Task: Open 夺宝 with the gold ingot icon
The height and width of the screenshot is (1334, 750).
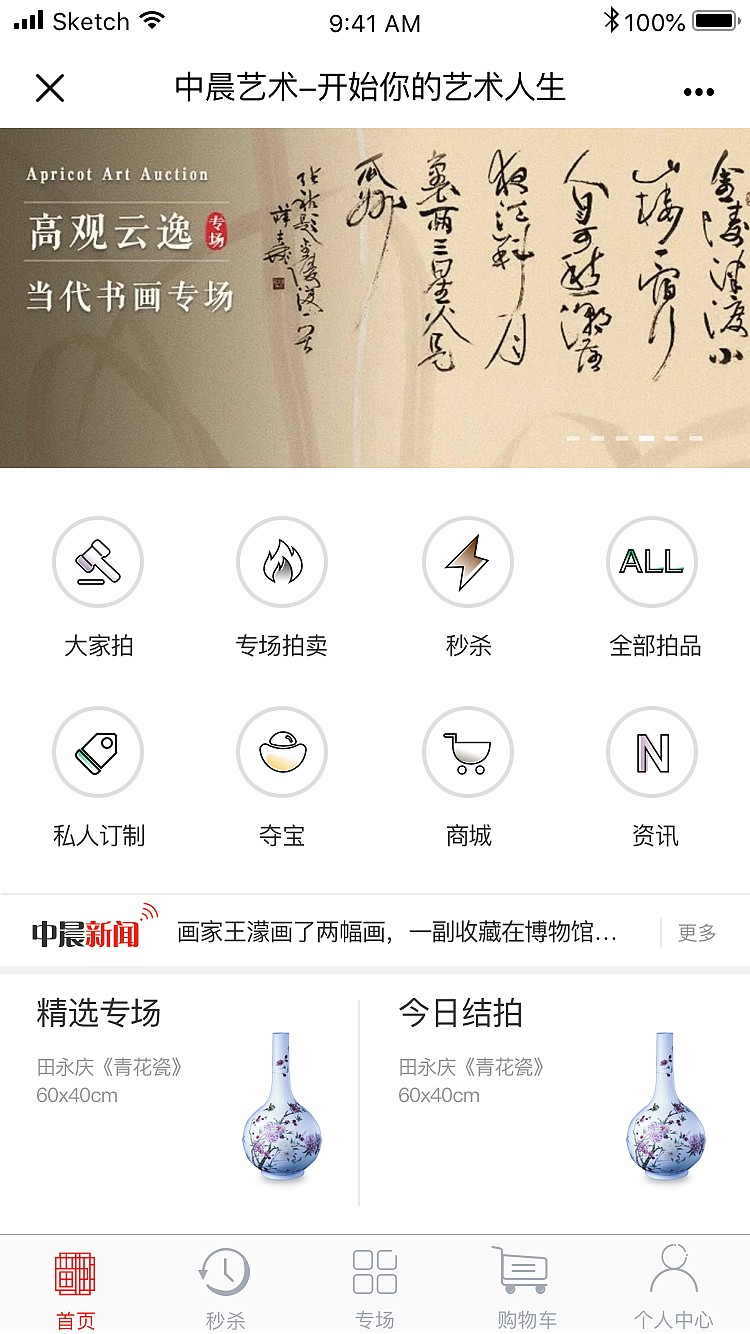Action: tap(282, 752)
